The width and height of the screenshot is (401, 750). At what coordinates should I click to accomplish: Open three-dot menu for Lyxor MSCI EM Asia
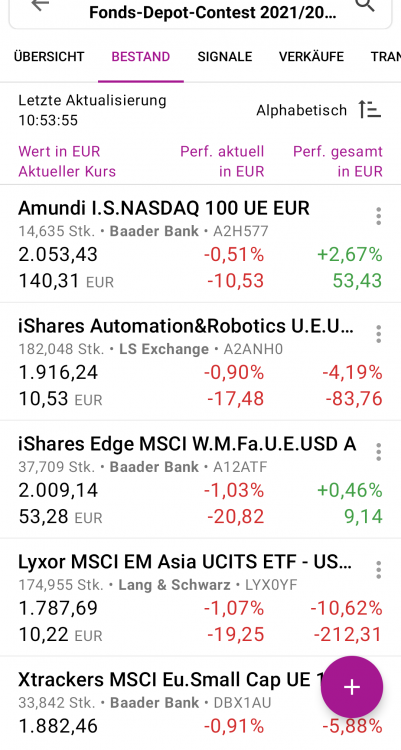(x=379, y=570)
